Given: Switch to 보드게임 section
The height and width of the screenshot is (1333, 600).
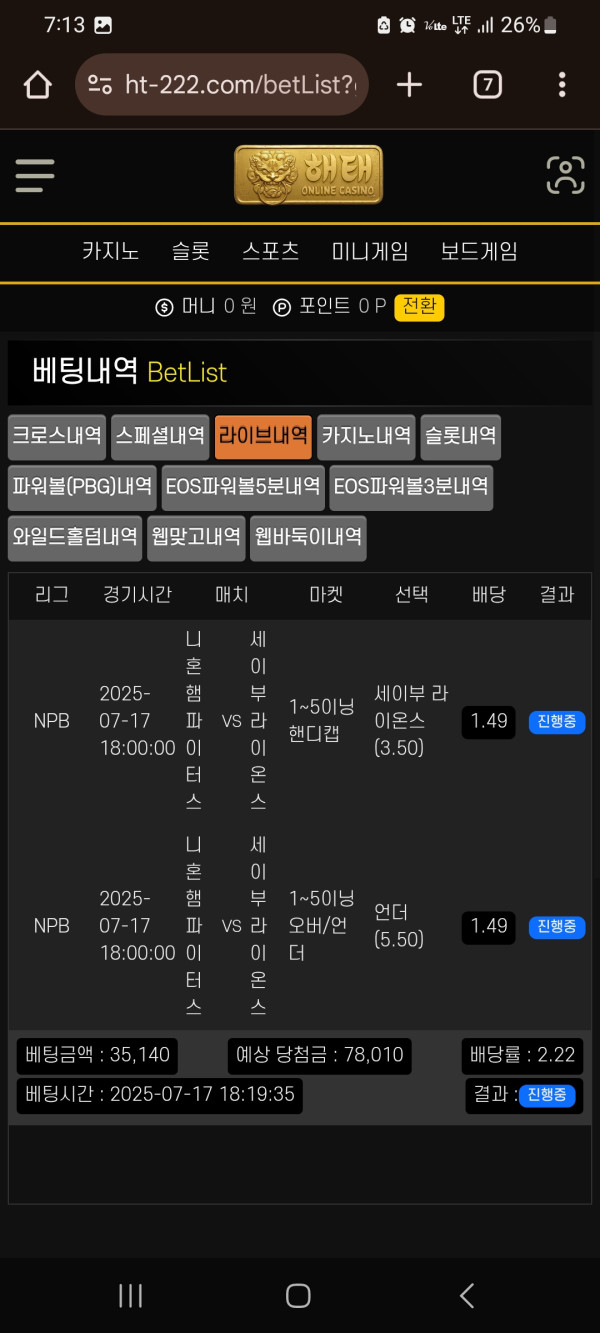Looking at the screenshot, I should pyautogui.click(x=479, y=251).
